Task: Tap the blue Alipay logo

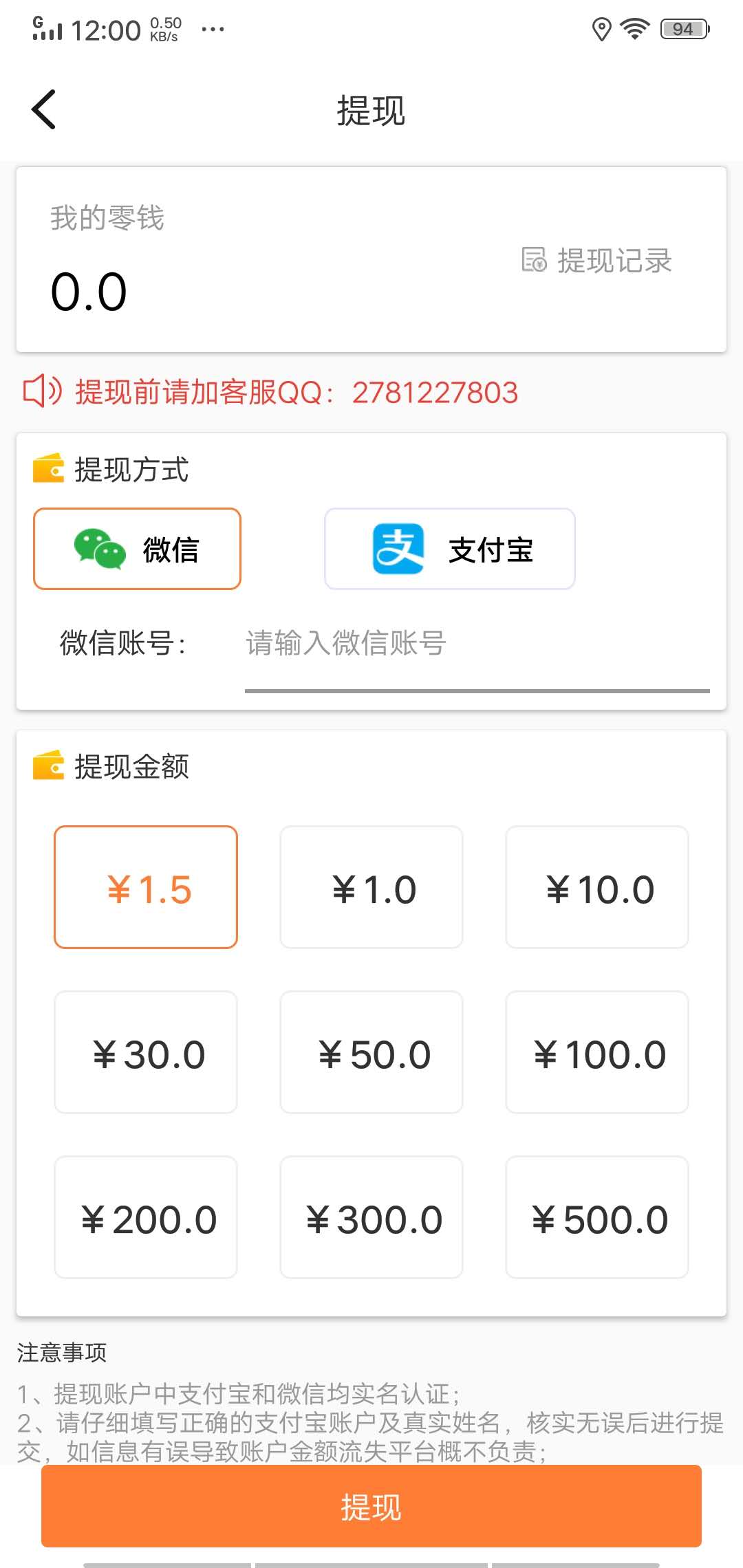Action: pos(399,548)
